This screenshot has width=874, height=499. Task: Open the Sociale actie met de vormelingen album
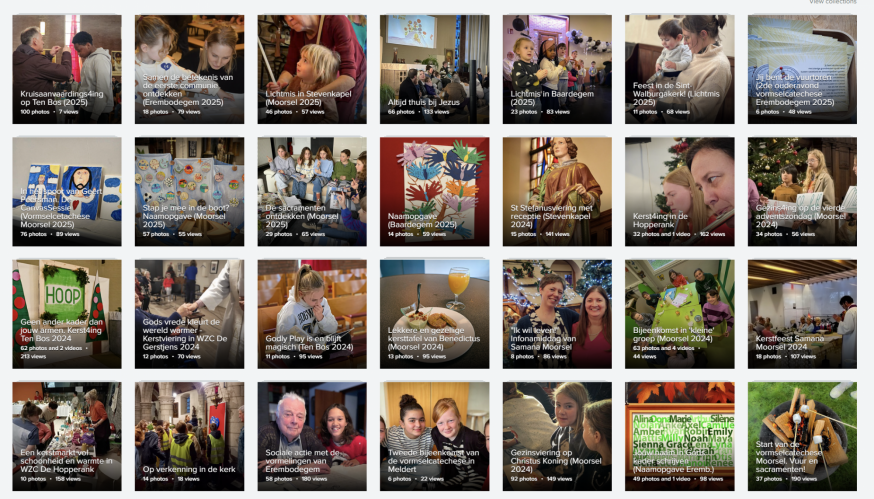coord(311,436)
